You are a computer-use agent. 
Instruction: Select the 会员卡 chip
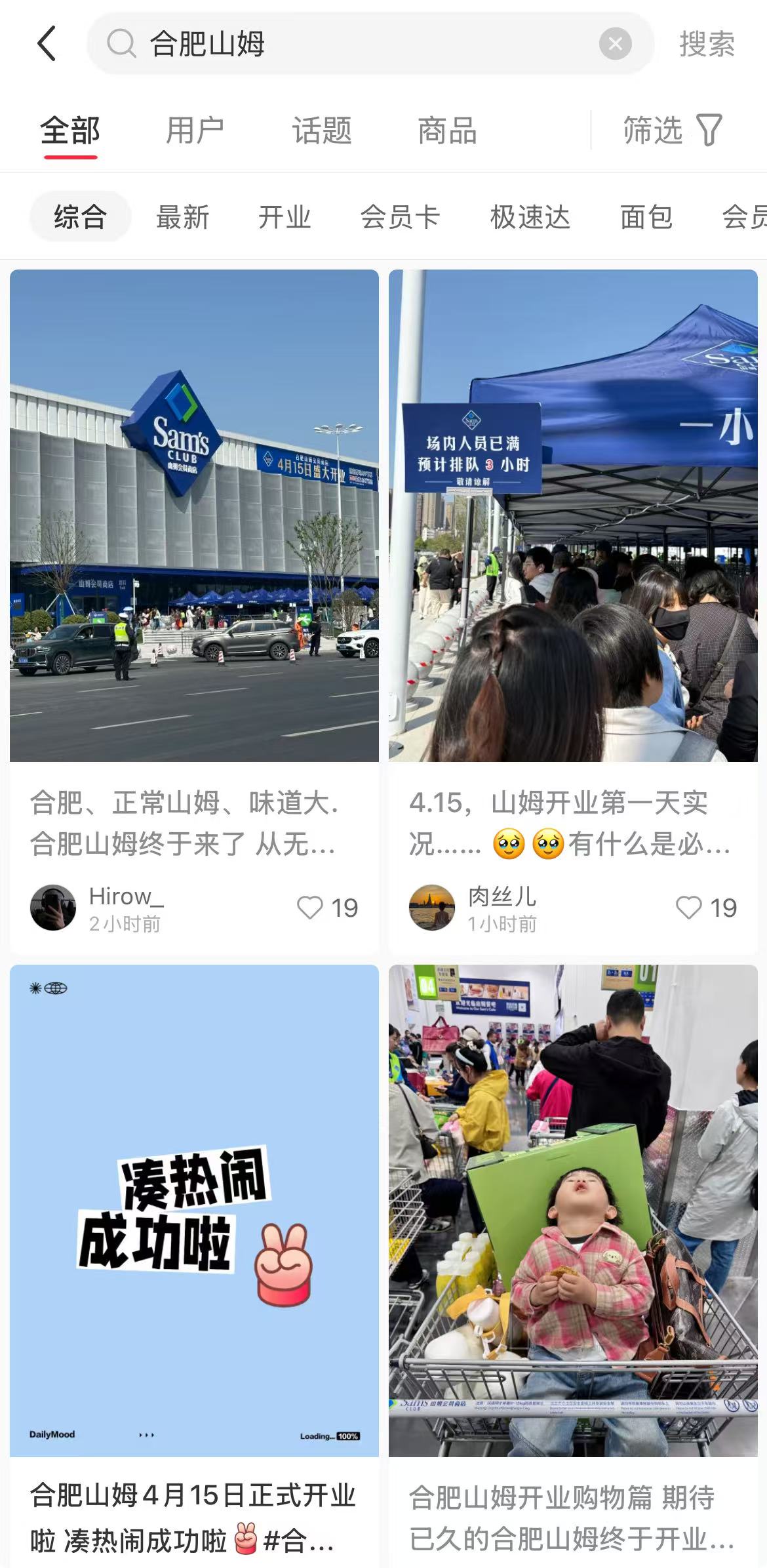(x=400, y=217)
